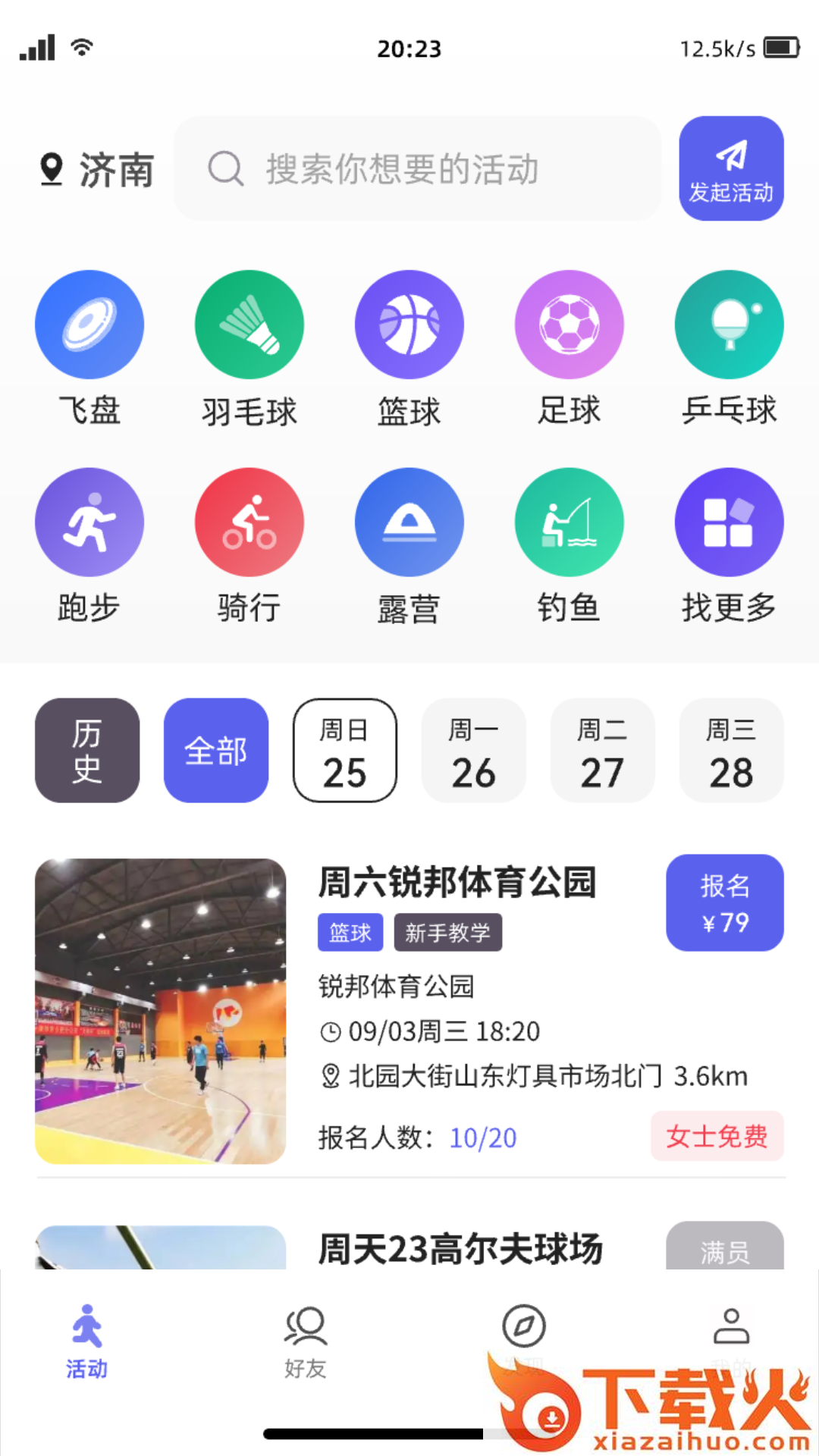
Task: Open the 乒乓球 category
Action: tap(730, 325)
